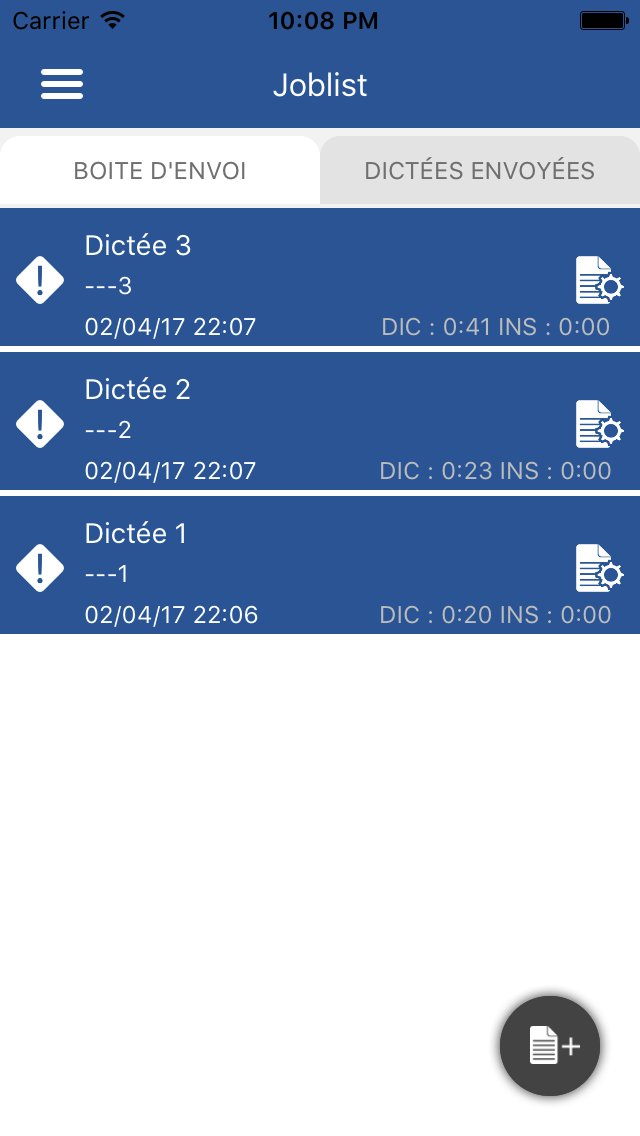
Task: Create a new dictation
Action: pos(550,1046)
